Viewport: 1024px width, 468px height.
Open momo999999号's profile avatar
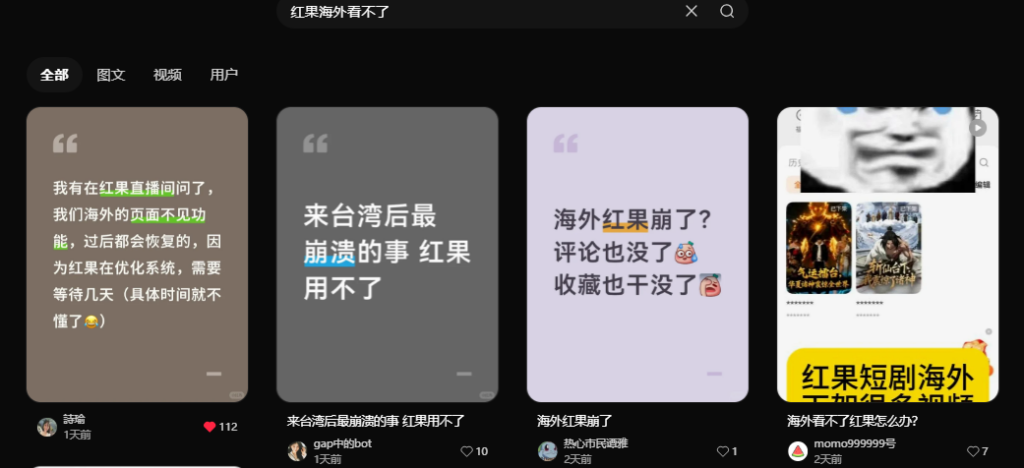click(x=797, y=451)
